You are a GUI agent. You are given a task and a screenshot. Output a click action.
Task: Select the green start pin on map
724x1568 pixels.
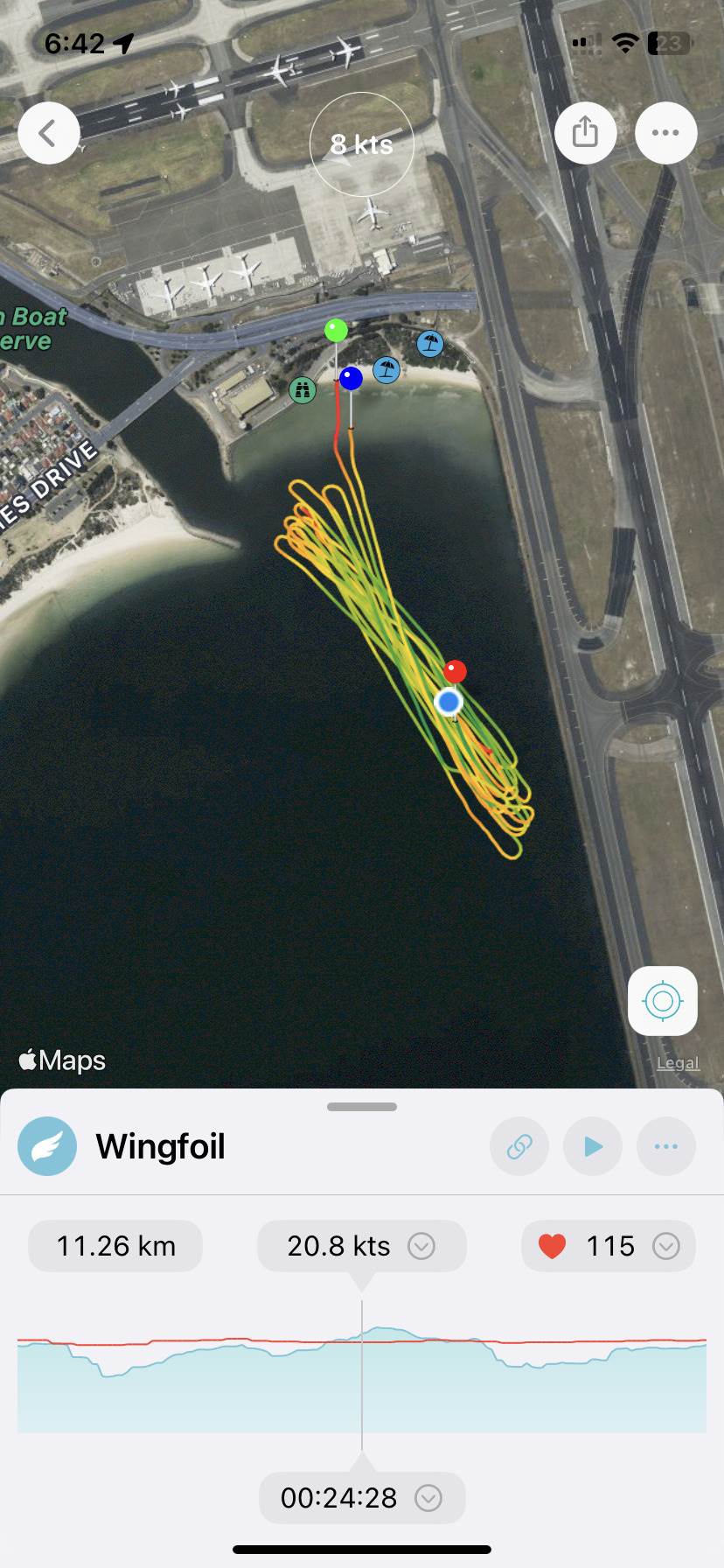(336, 331)
